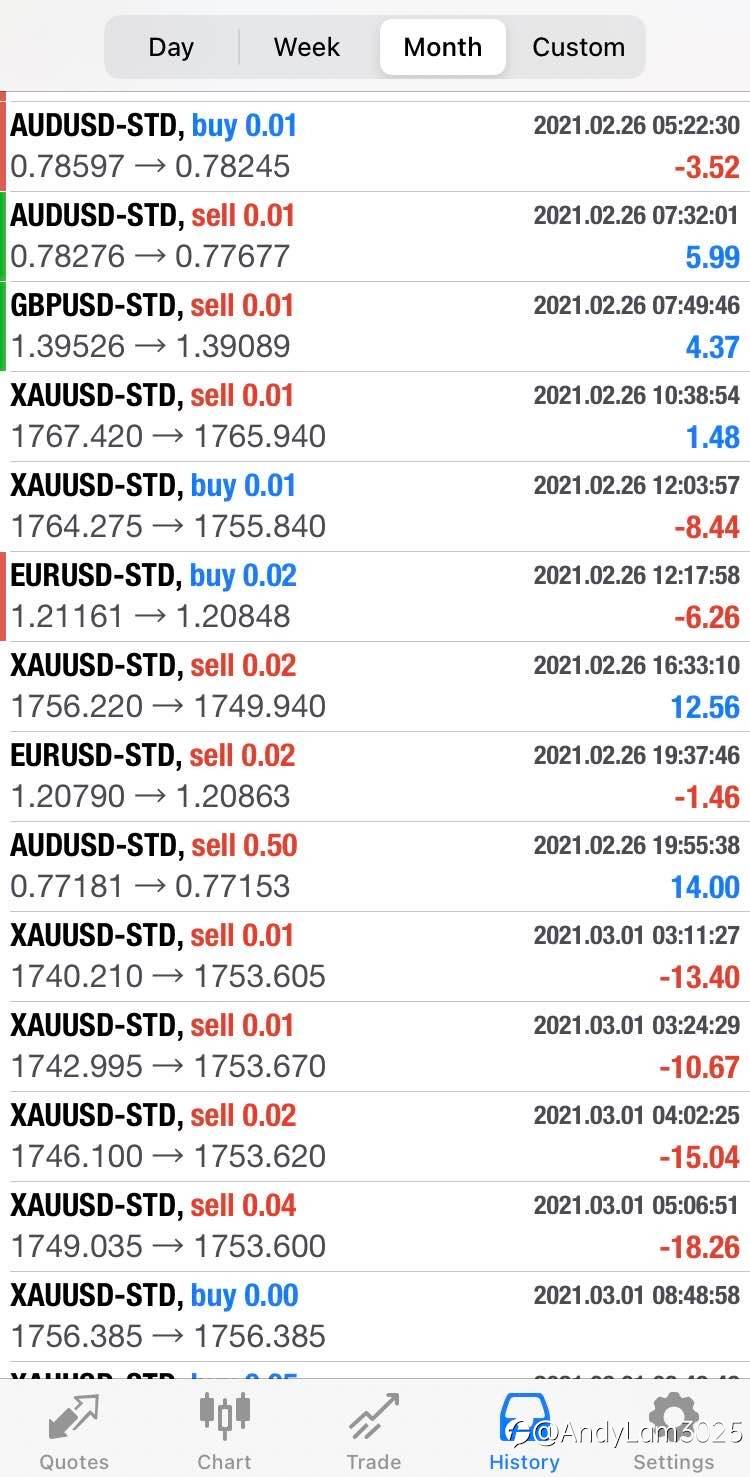Show details of XAUUSD trade losing 18.26
Image resolution: width=750 pixels, height=1477 pixels.
click(375, 1226)
